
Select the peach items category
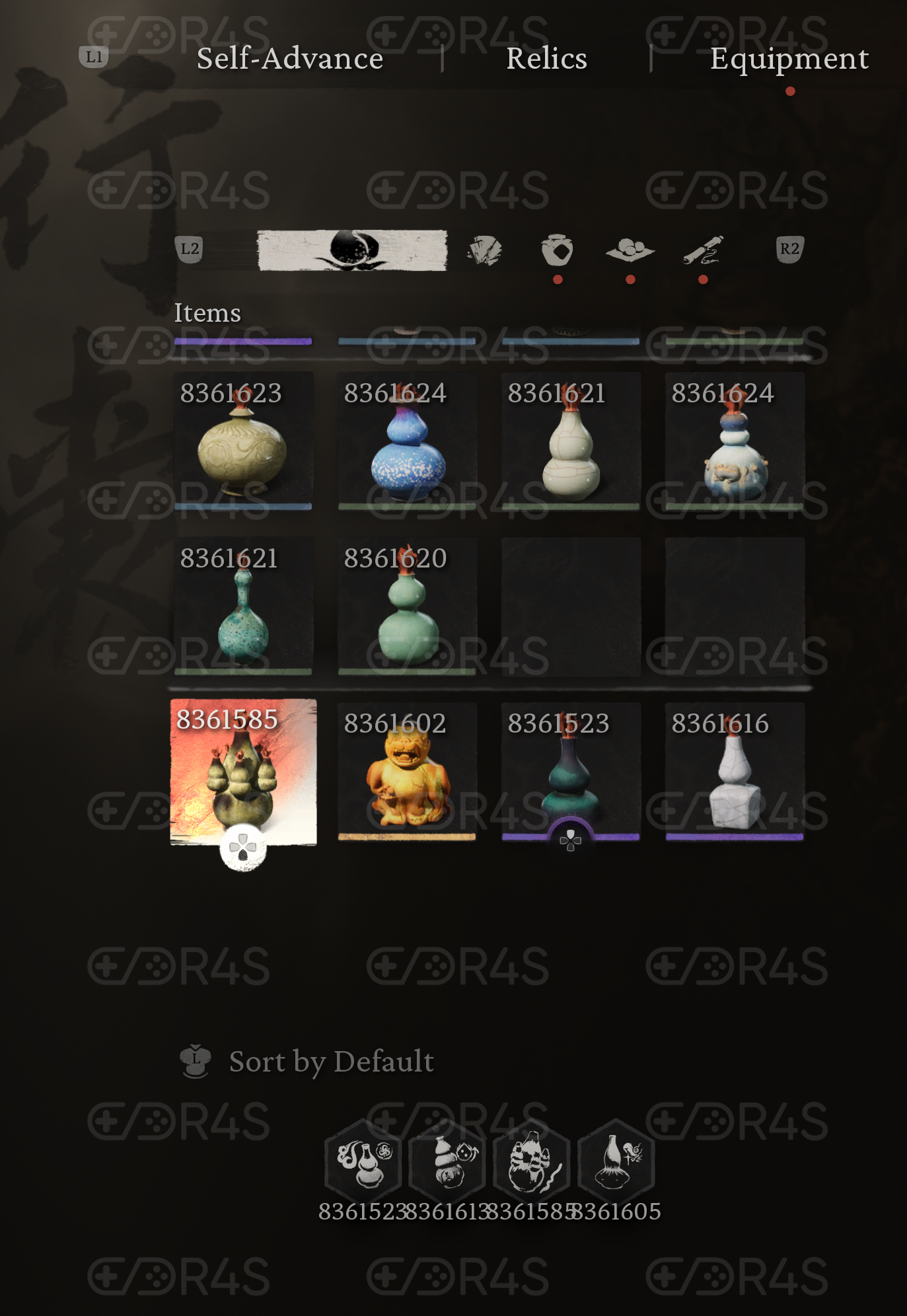tap(352, 250)
